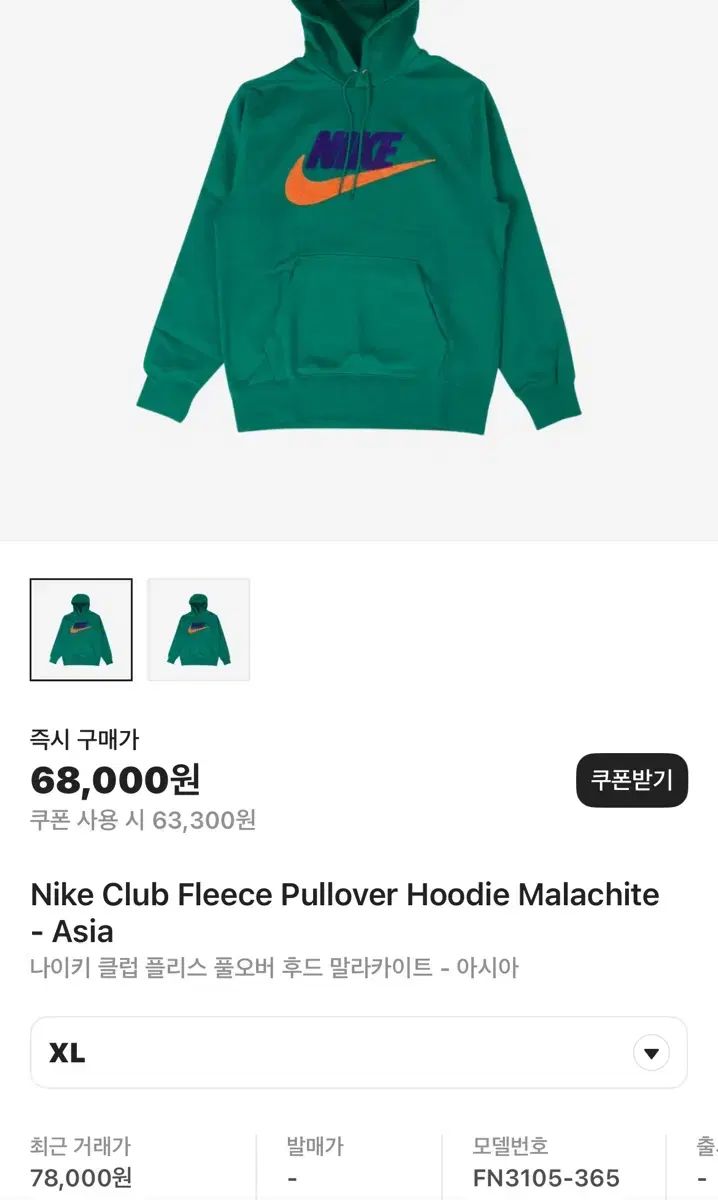Select the first hoodie thumbnail
The width and height of the screenshot is (718, 1200).
(x=81, y=629)
